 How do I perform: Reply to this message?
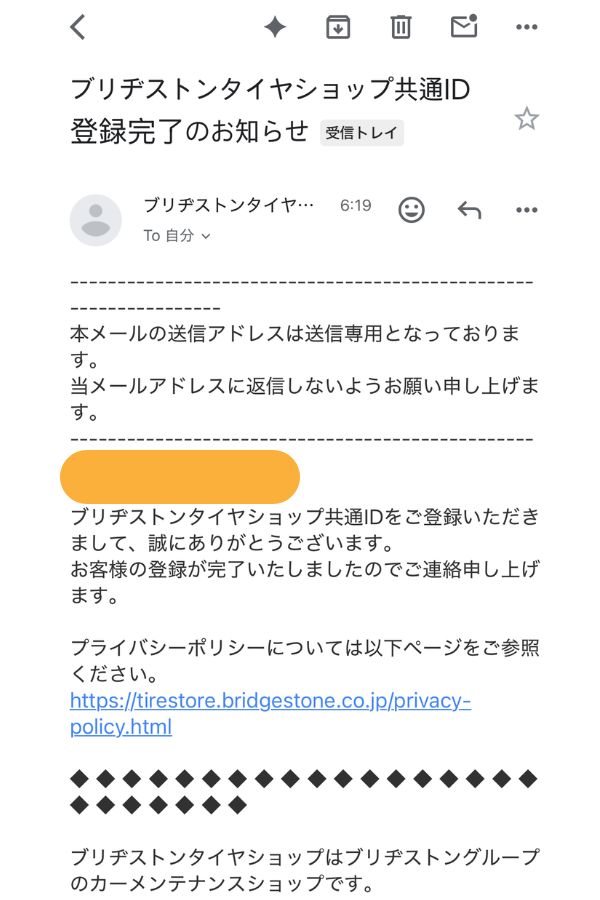pyautogui.click(x=469, y=209)
